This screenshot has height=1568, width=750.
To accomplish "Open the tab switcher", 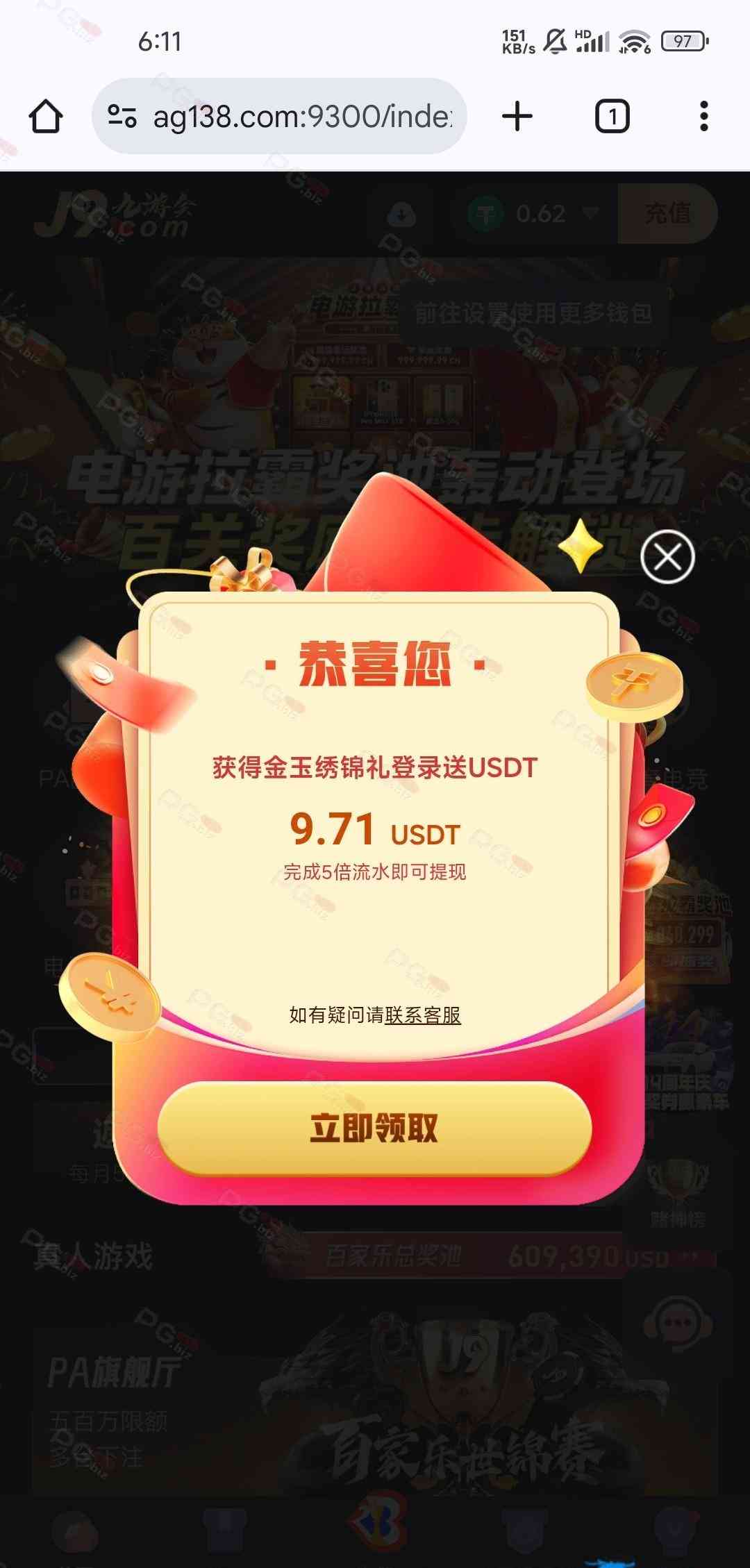I will tap(612, 116).
